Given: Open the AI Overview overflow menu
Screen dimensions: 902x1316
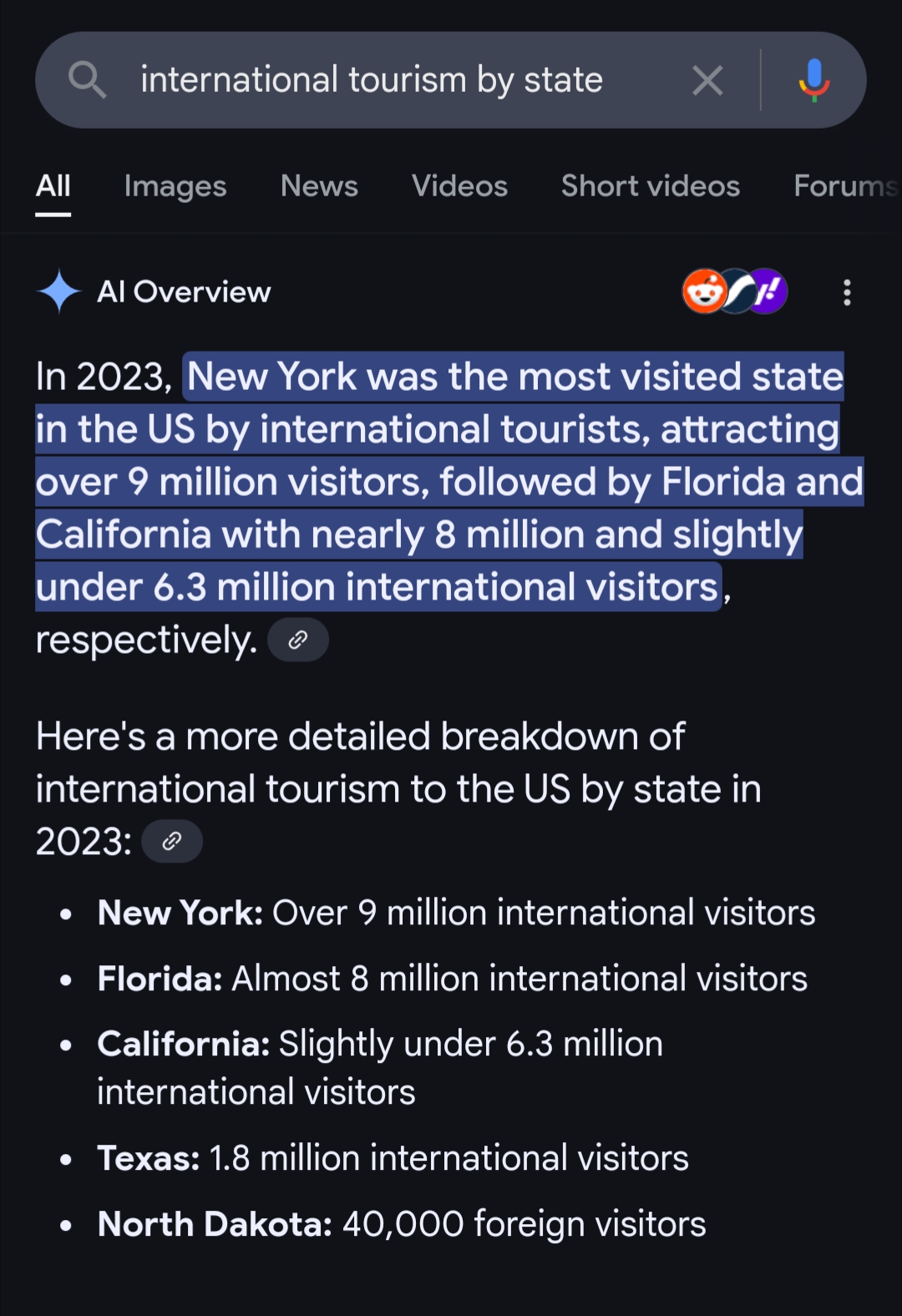Looking at the screenshot, I should pyautogui.click(x=847, y=292).
